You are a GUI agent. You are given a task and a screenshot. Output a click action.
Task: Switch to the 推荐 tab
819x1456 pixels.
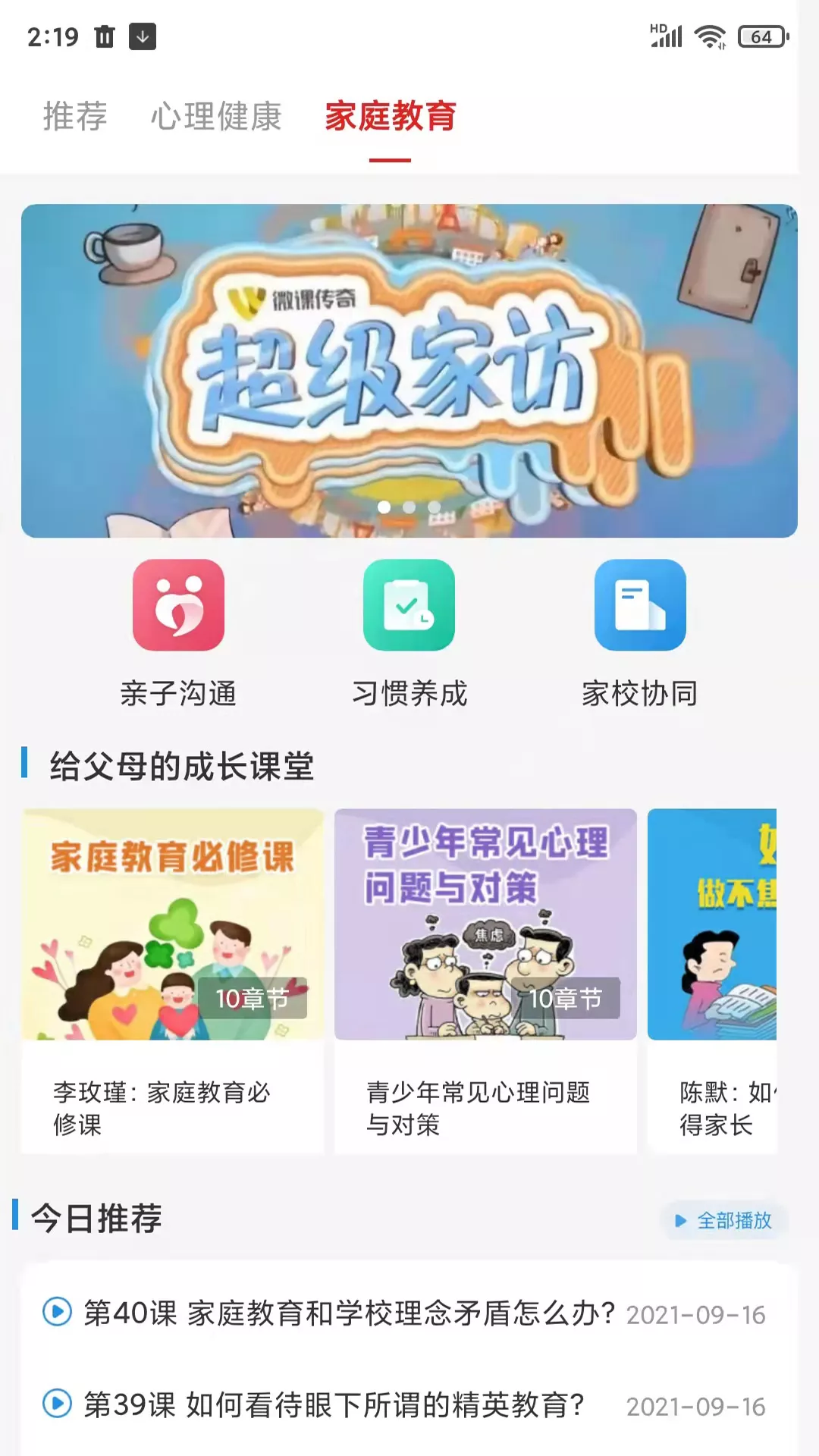coord(75,116)
